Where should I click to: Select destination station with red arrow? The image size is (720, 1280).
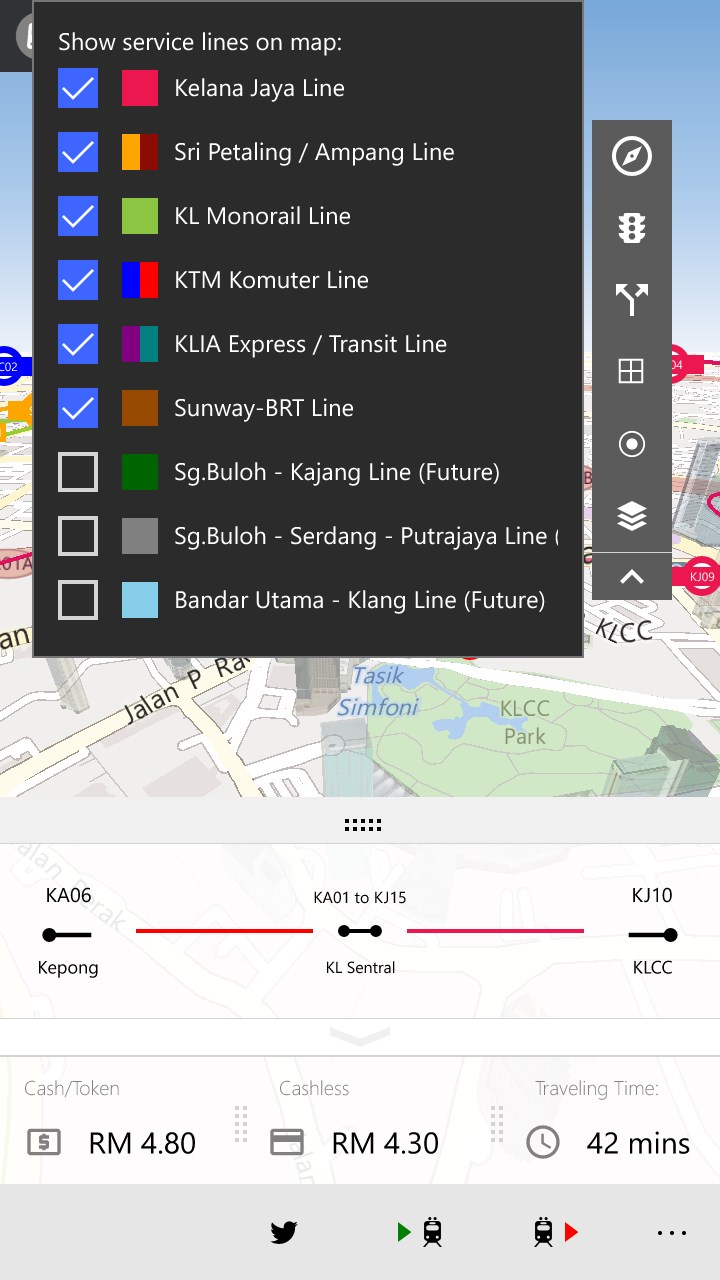(x=556, y=1232)
